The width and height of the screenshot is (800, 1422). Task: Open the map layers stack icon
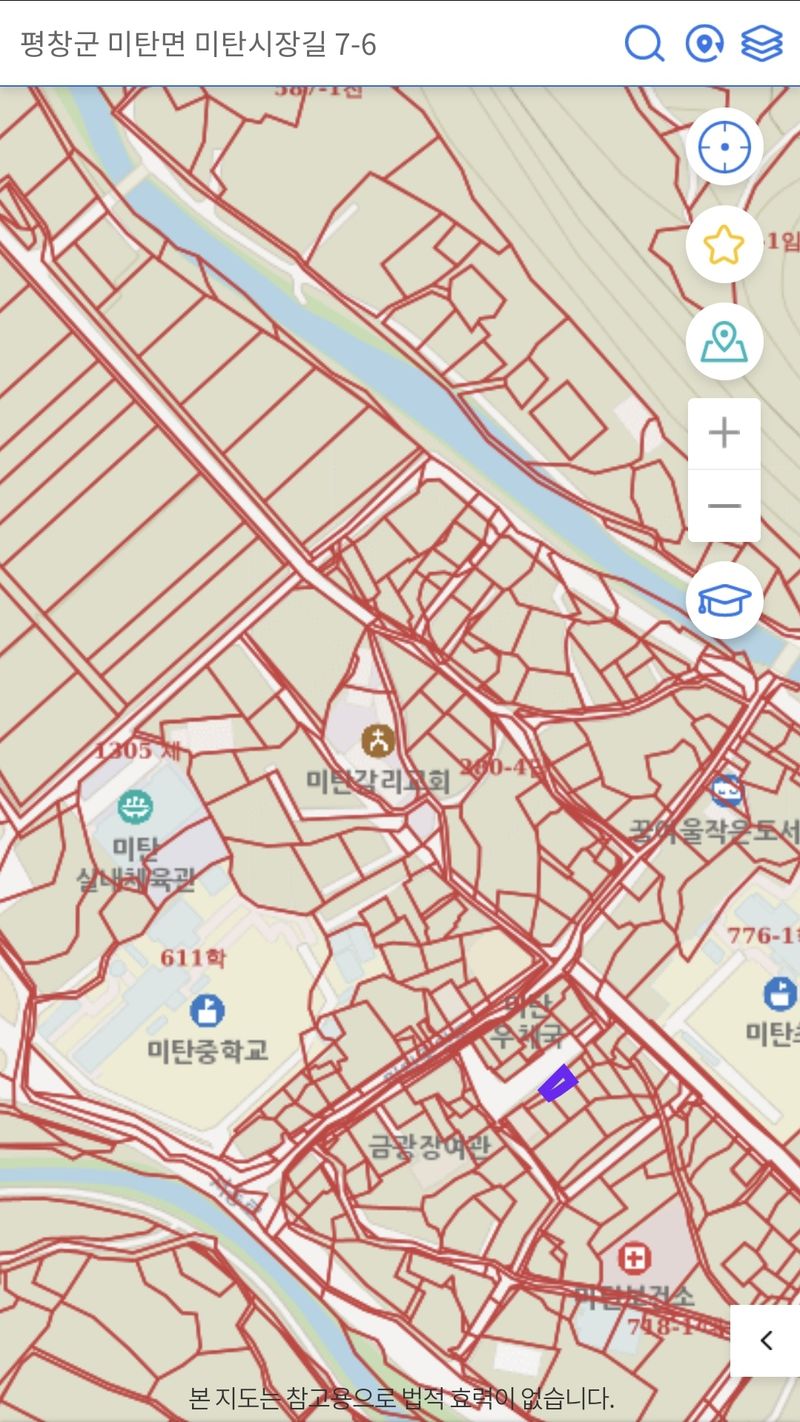761,44
